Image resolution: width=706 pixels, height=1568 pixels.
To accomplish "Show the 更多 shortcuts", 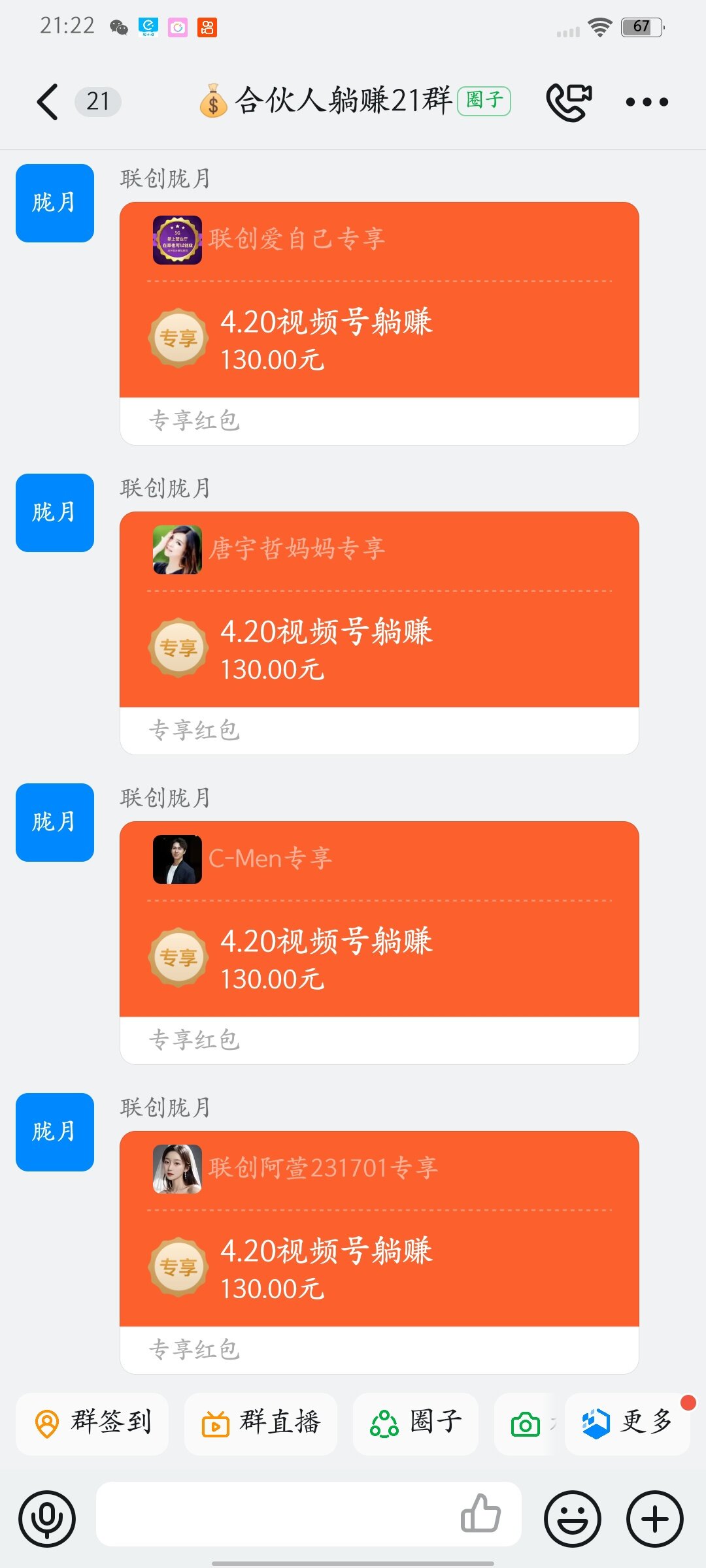I will [627, 1423].
